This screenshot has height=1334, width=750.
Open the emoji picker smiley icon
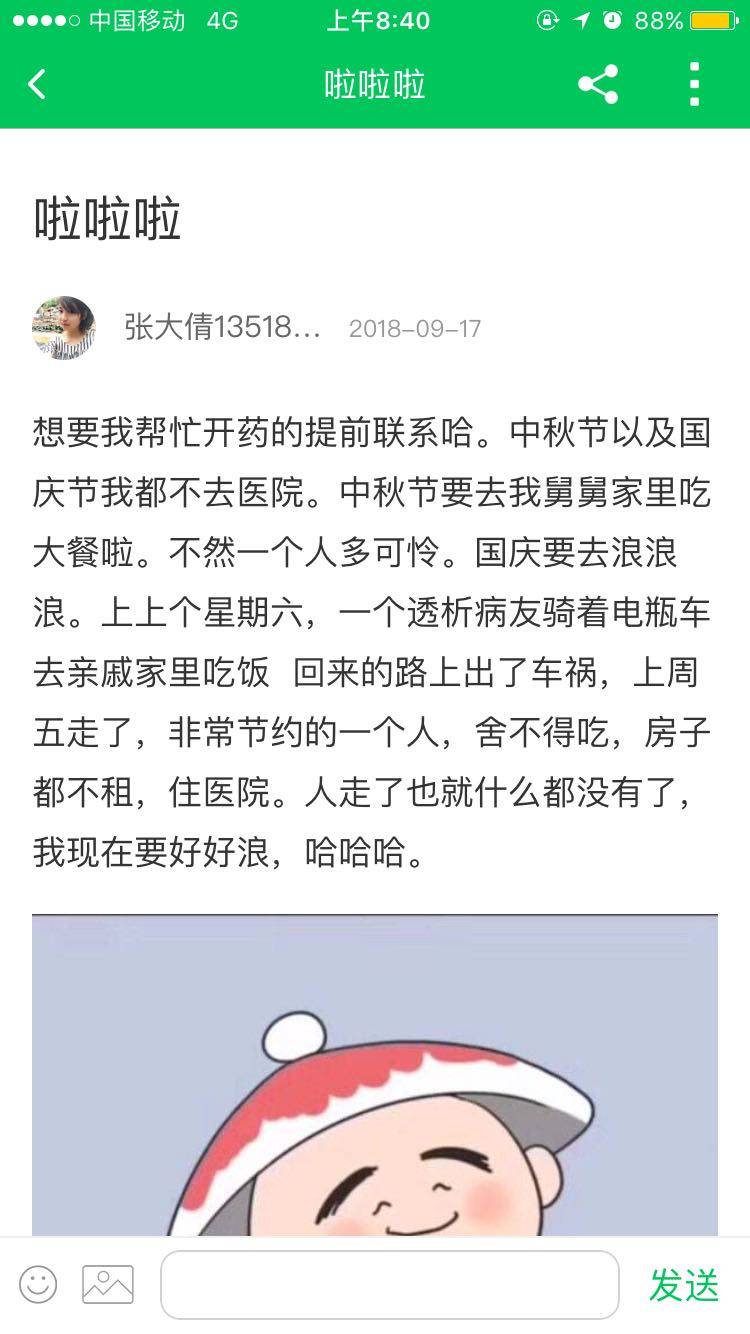(x=38, y=1284)
